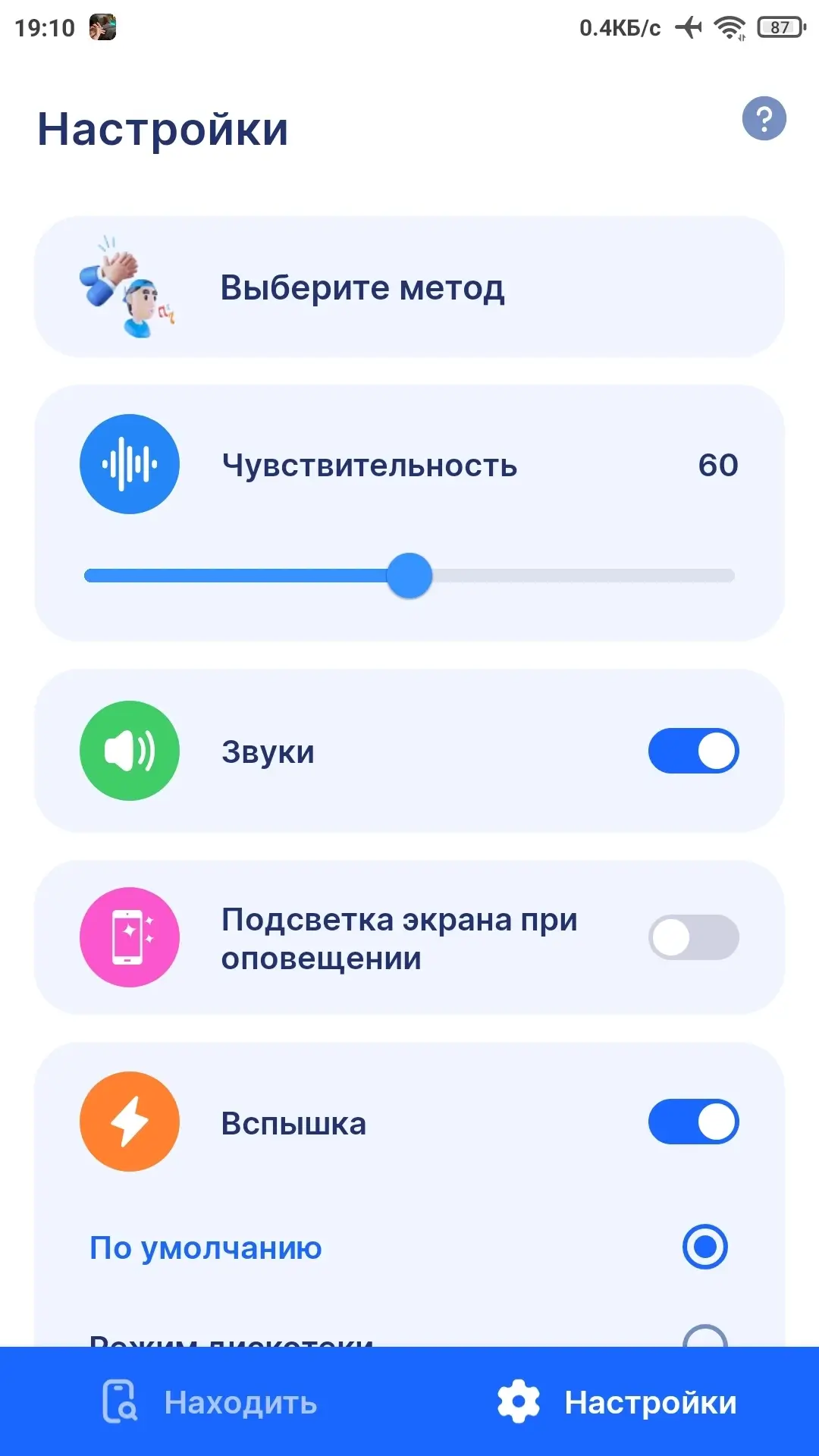Enable Подсветка экрана при оповещении
Image resolution: width=819 pixels, height=1456 pixels.
[693, 937]
